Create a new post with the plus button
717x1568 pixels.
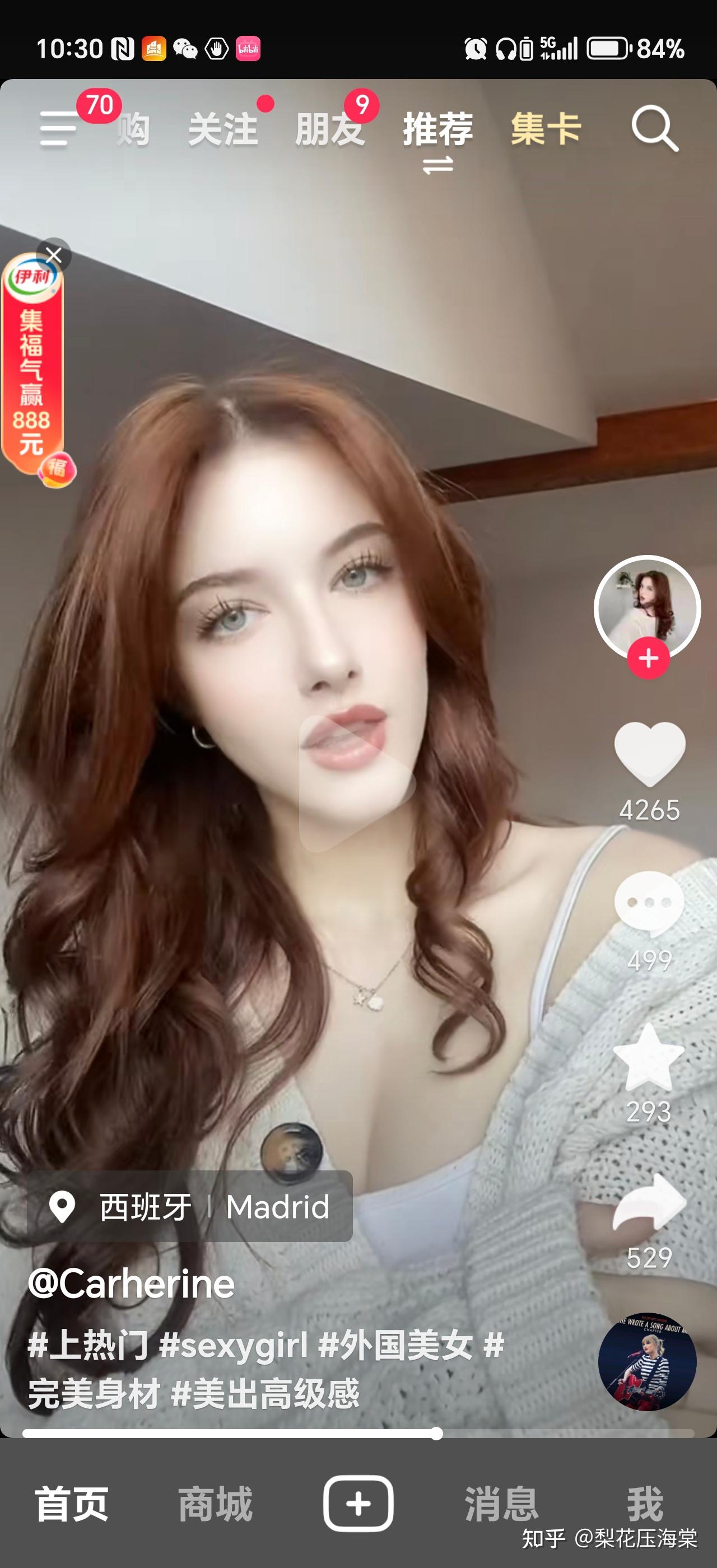(x=358, y=1503)
